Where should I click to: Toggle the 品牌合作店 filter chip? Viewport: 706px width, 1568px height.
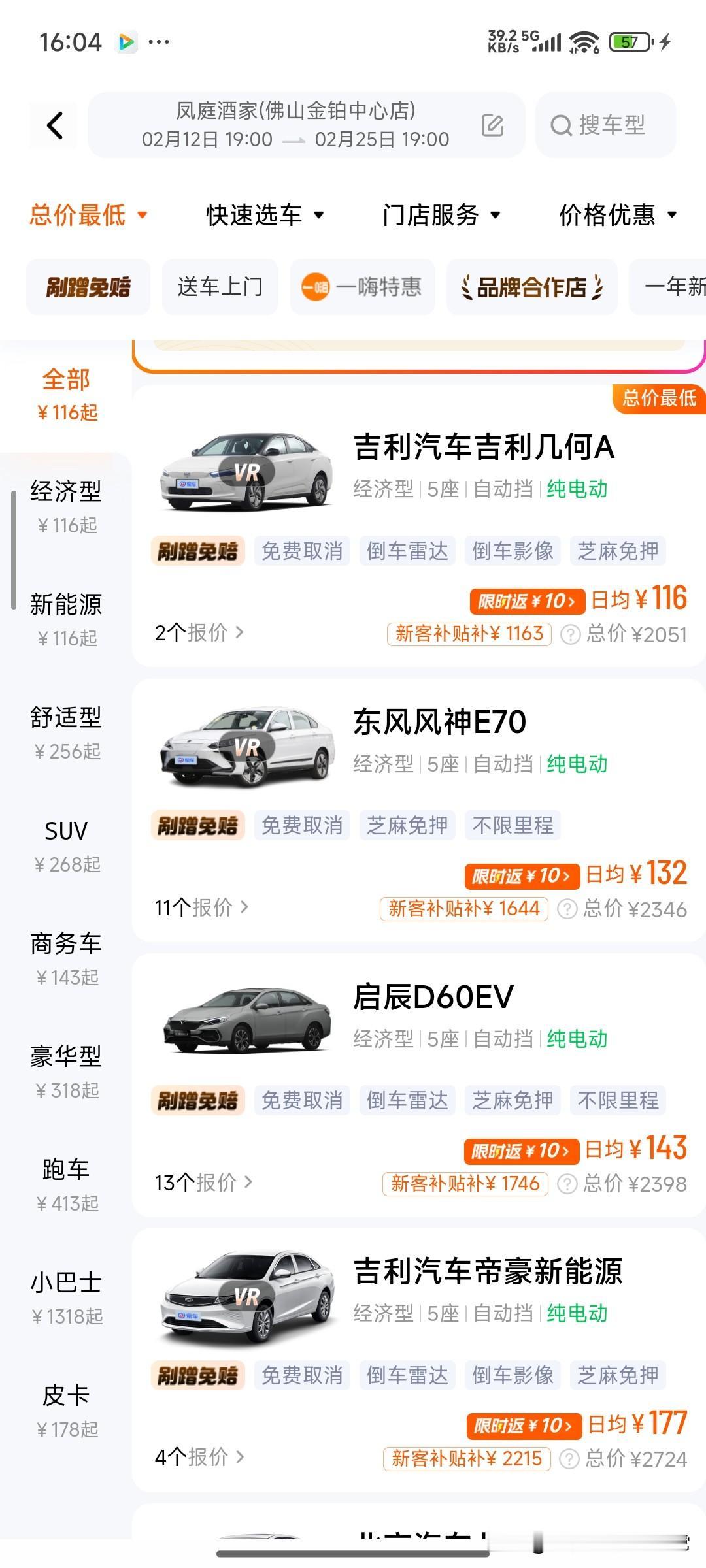(x=533, y=287)
